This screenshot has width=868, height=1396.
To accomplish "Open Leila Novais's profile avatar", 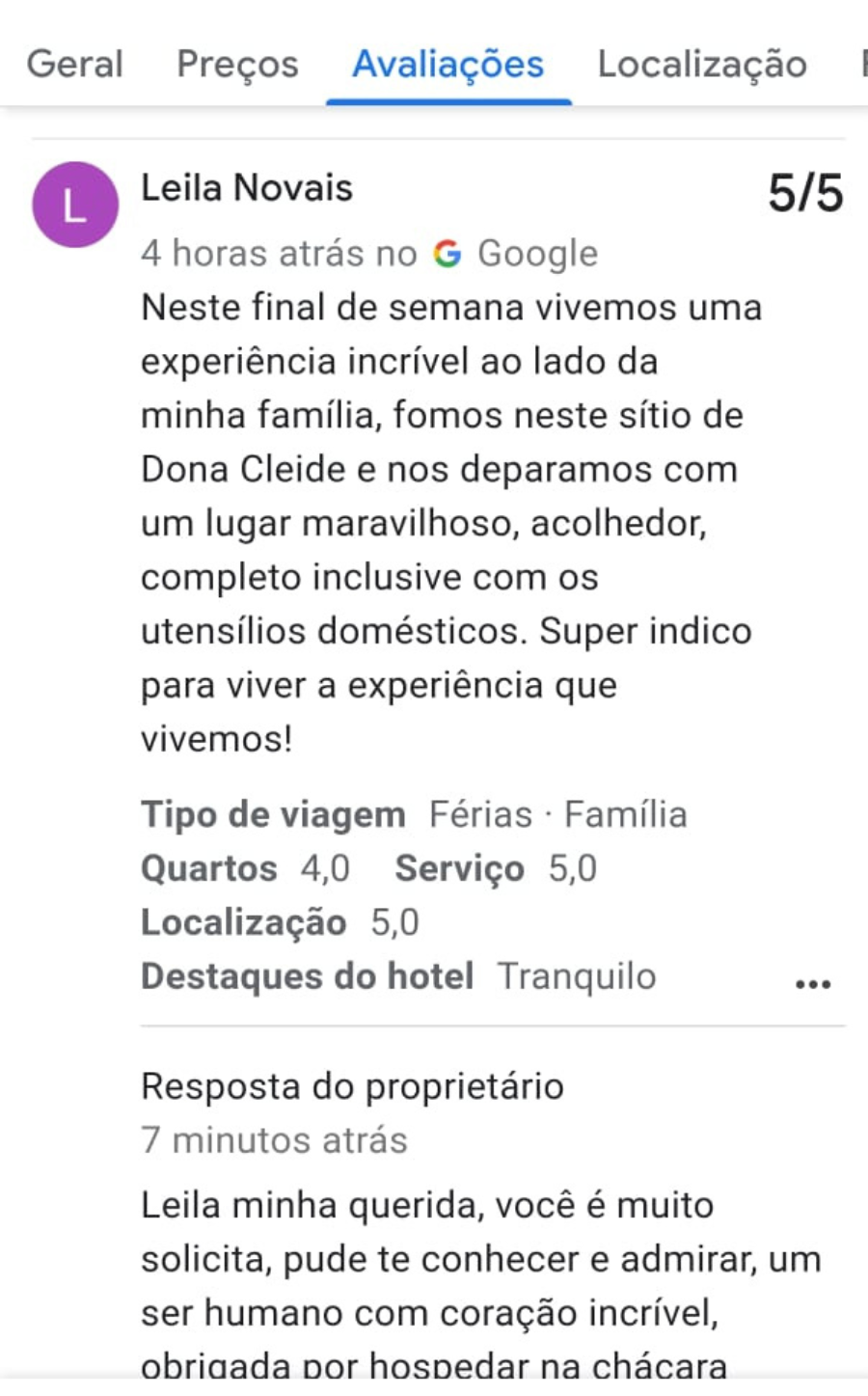I will pyautogui.click(x=75, y=205).
